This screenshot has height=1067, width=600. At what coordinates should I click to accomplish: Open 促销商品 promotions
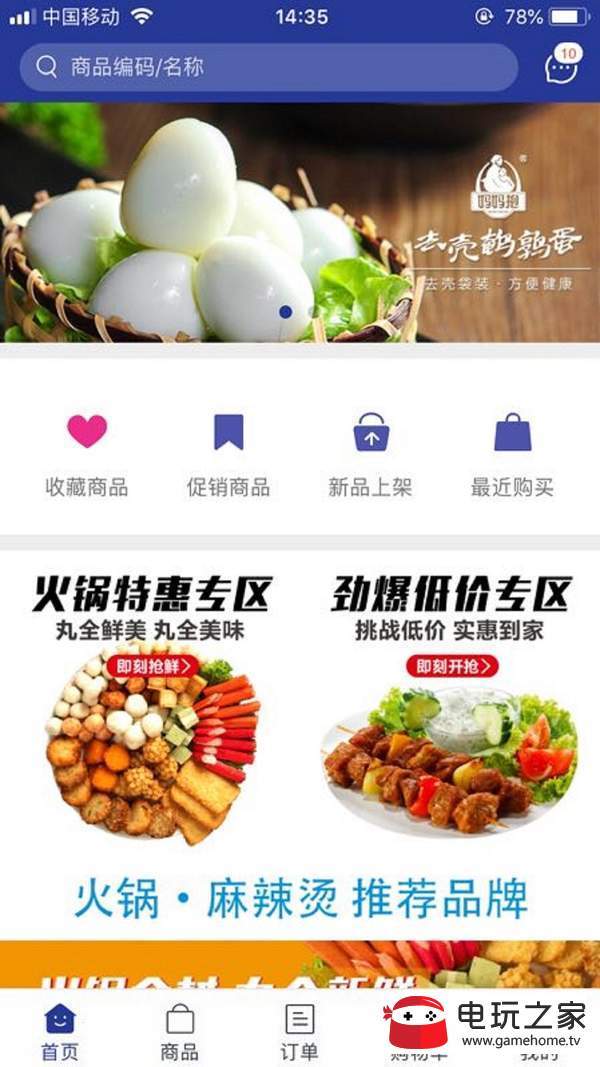click(x=228, y=455)
